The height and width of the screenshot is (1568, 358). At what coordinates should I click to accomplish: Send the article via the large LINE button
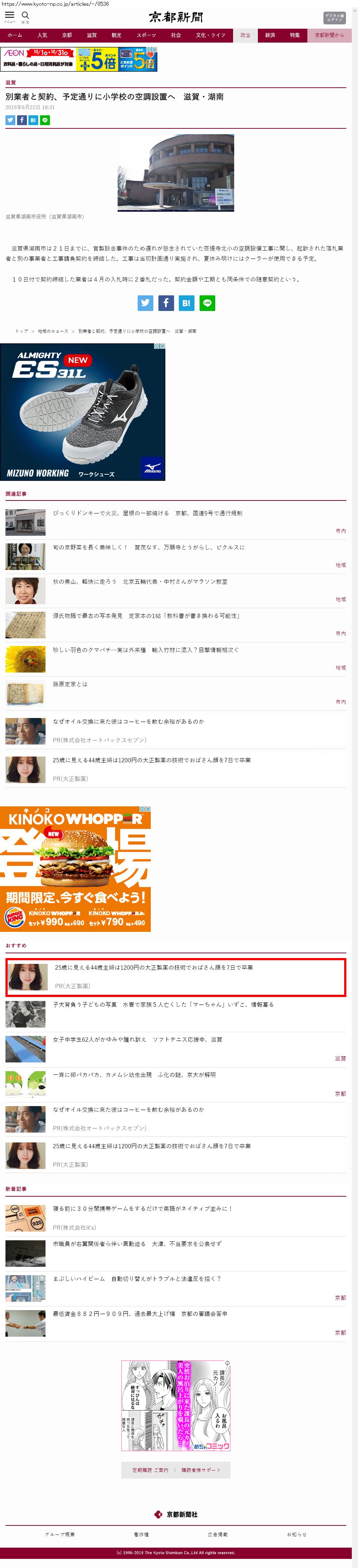pyautogui.click(x=207, y=303)
